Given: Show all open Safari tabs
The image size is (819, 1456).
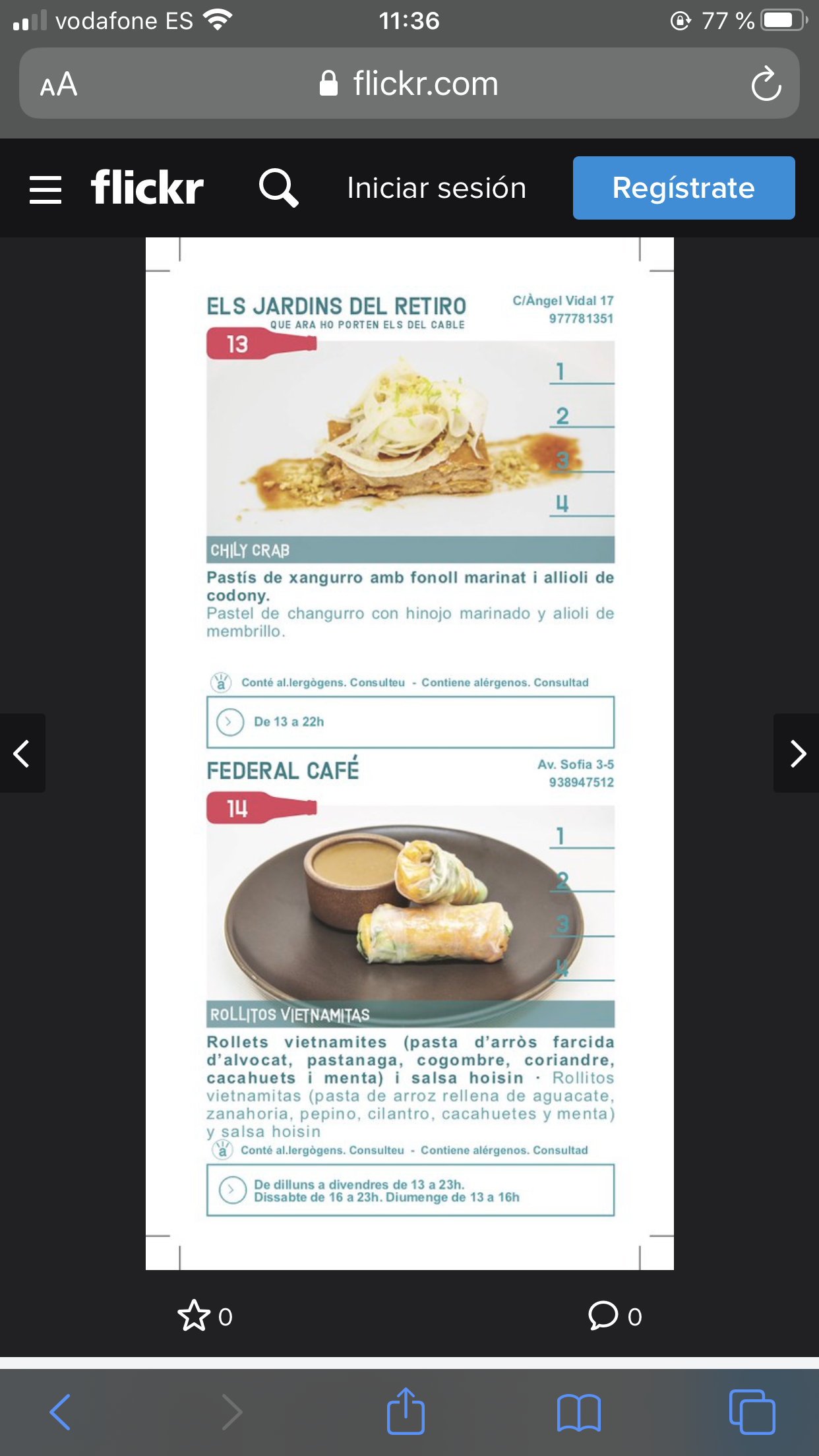Looking at the screenshot, I should click(x=752, y=1412).
